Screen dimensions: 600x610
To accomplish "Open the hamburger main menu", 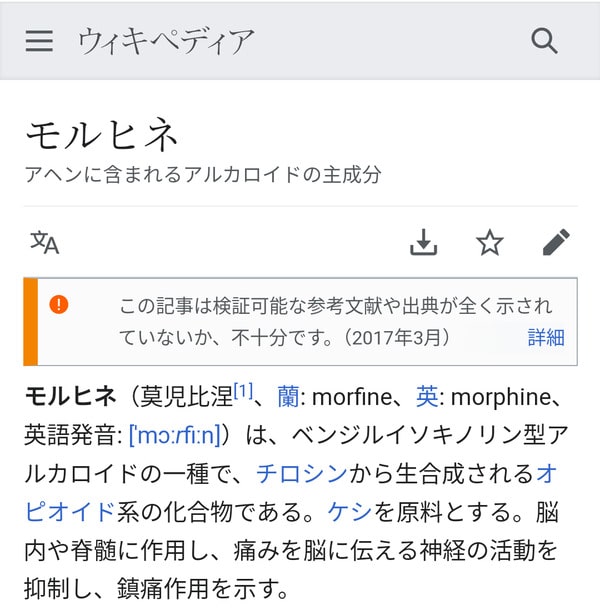I will point(39,40).
